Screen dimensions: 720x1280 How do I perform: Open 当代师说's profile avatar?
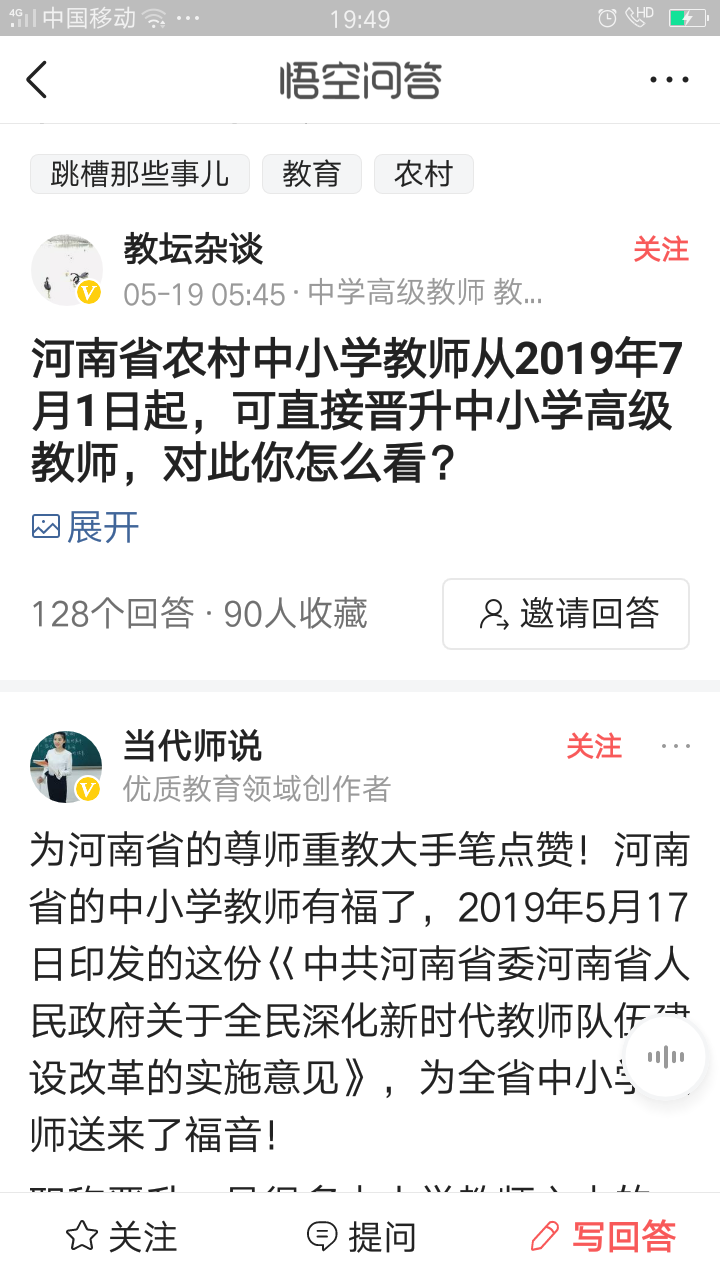point(67,766)
